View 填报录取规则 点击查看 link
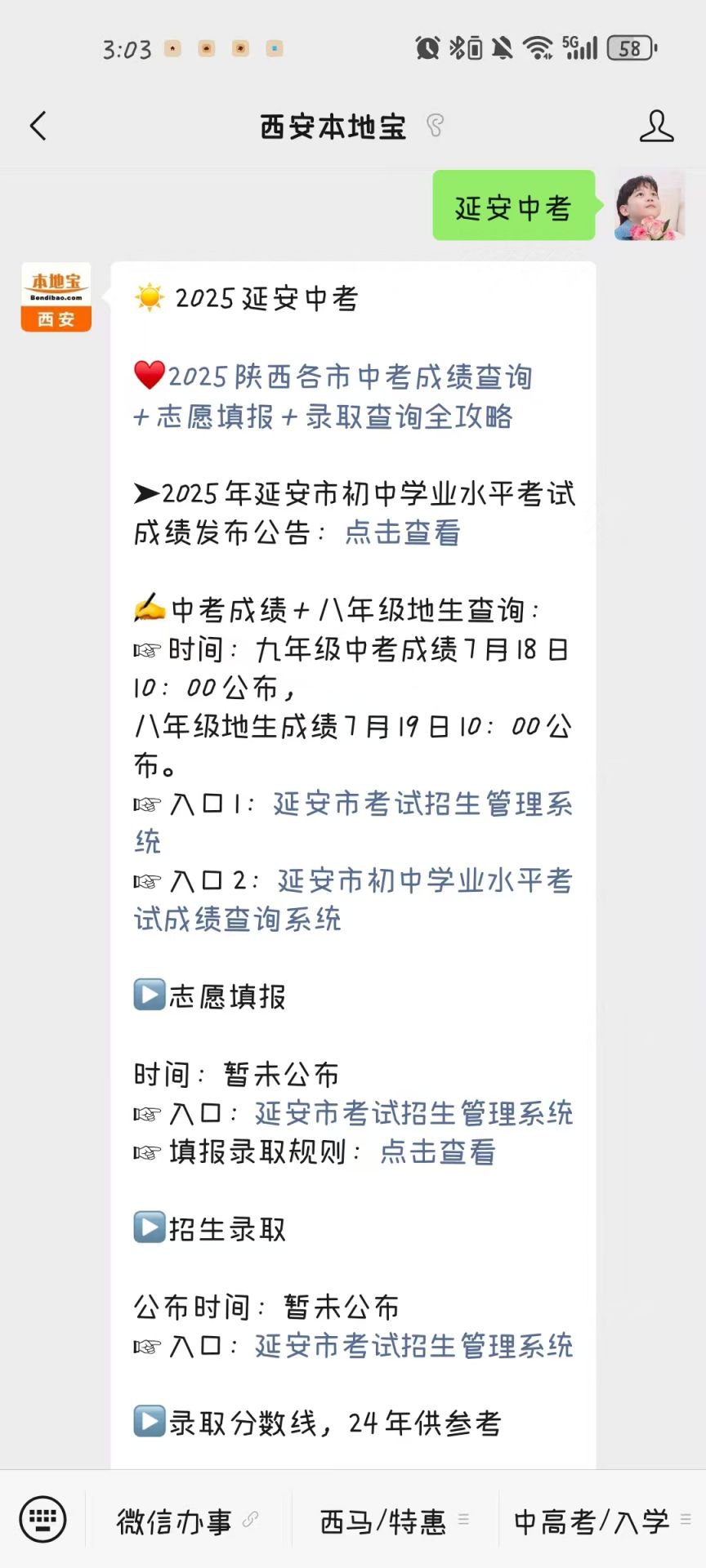 click(438, 1152)
